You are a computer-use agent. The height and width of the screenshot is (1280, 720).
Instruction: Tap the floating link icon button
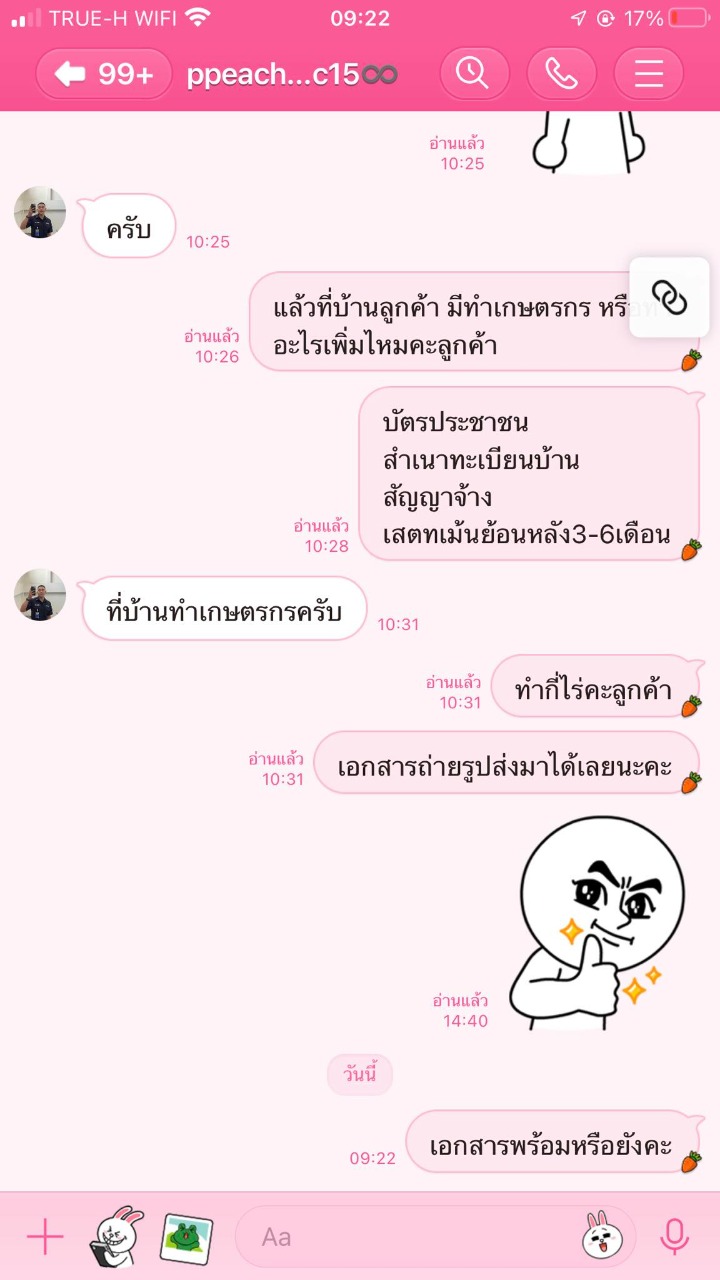[669, 297]
